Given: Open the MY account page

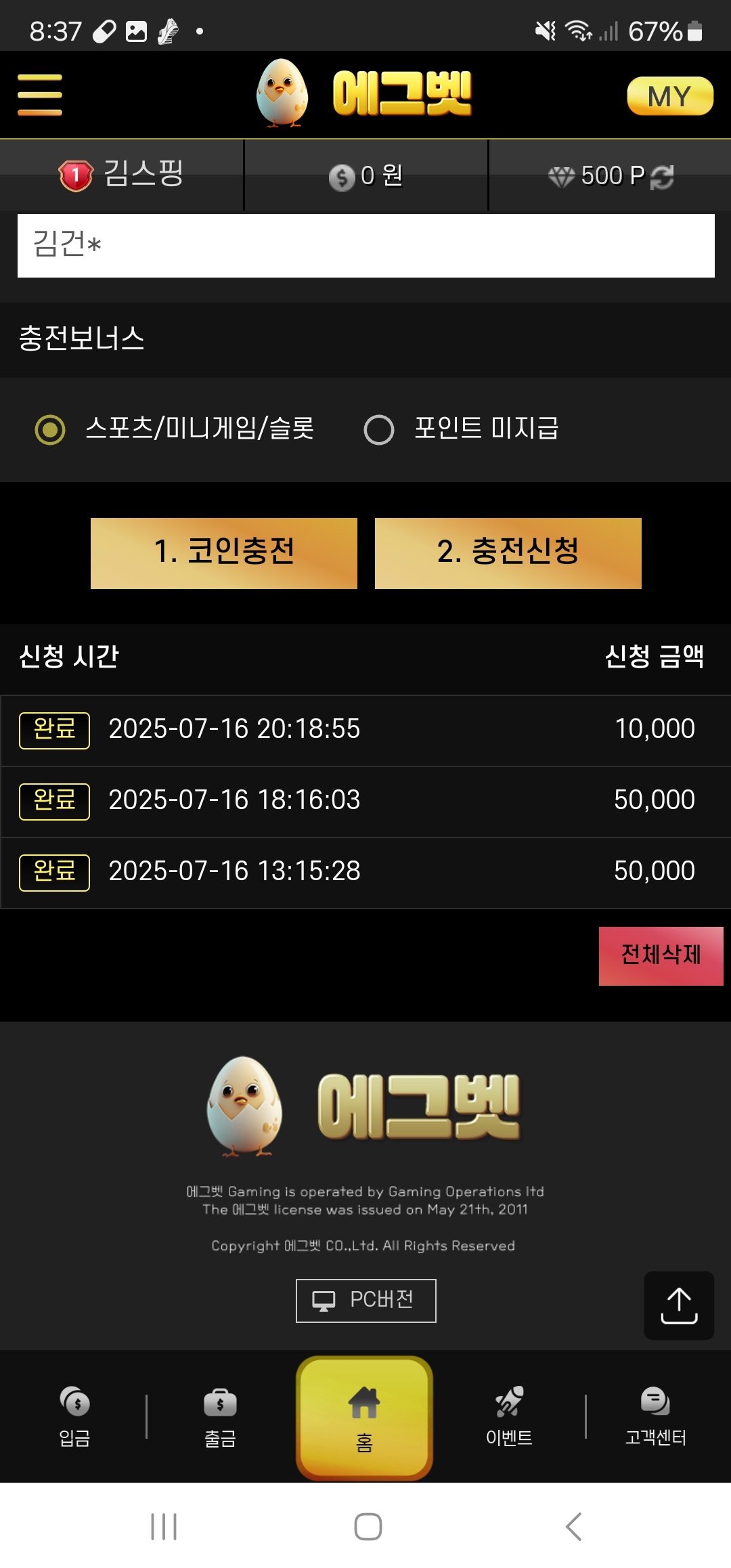Looking at the screenshot, I should [669, 96].
